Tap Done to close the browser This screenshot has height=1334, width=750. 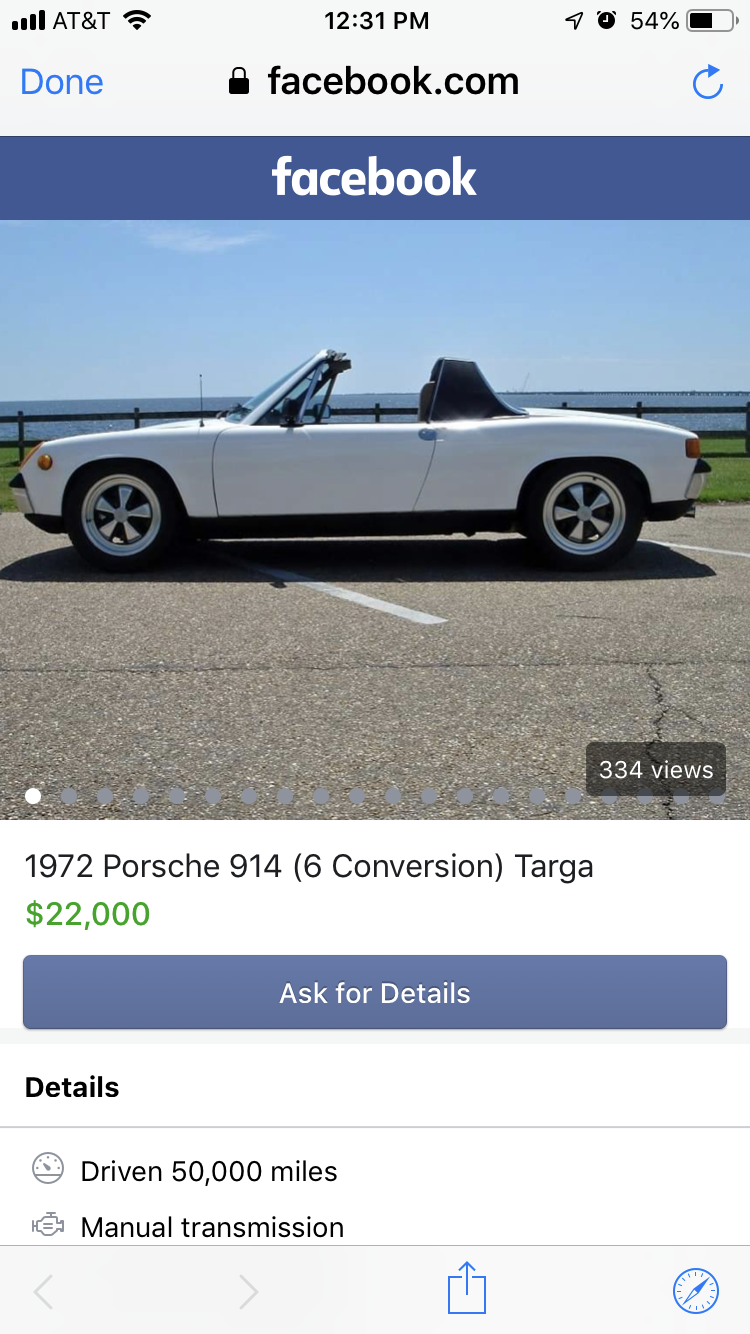pyautogui.click(x=62, y=82)
